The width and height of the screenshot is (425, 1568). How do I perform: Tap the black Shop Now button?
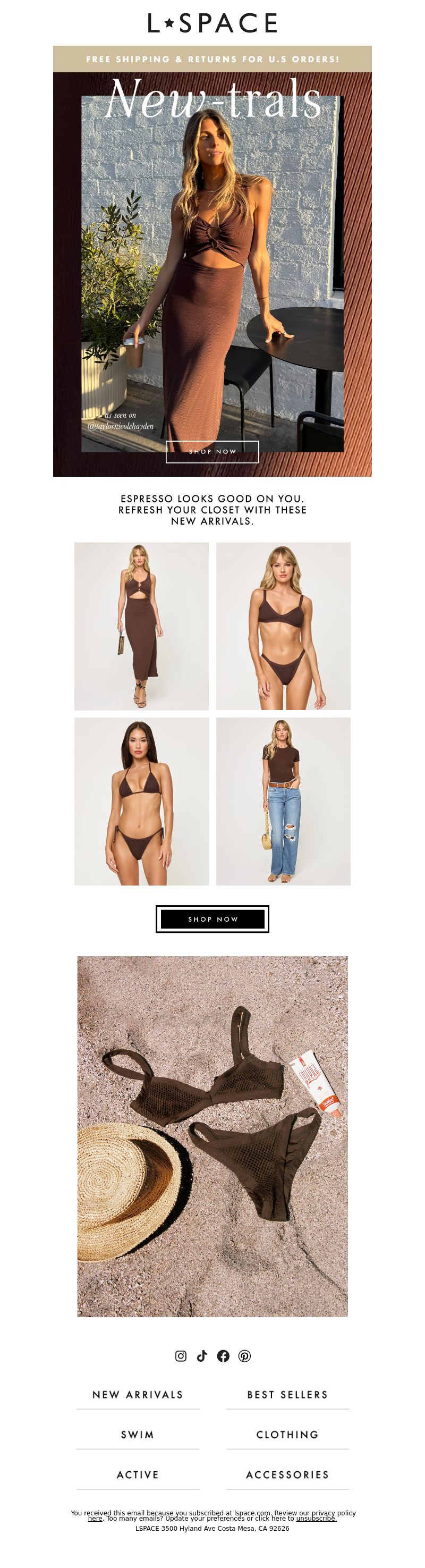pos(212,919)
